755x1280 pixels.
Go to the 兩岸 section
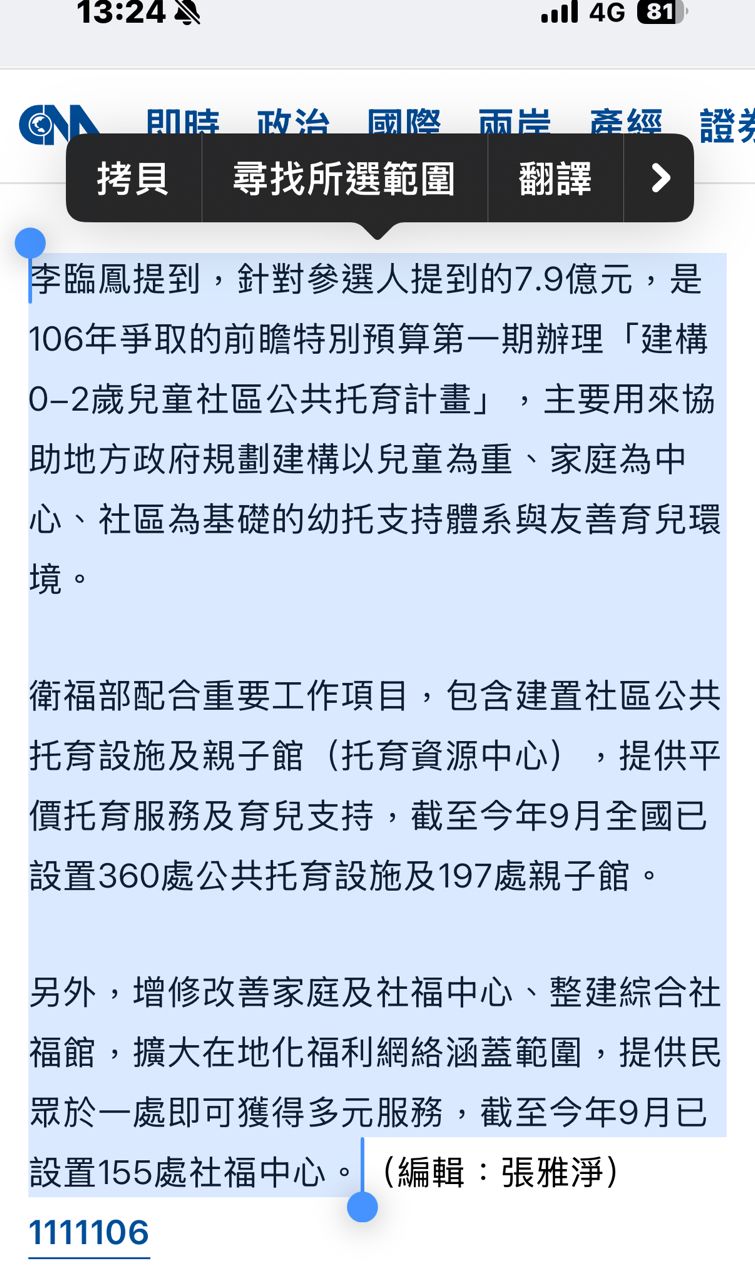[514, 124]
